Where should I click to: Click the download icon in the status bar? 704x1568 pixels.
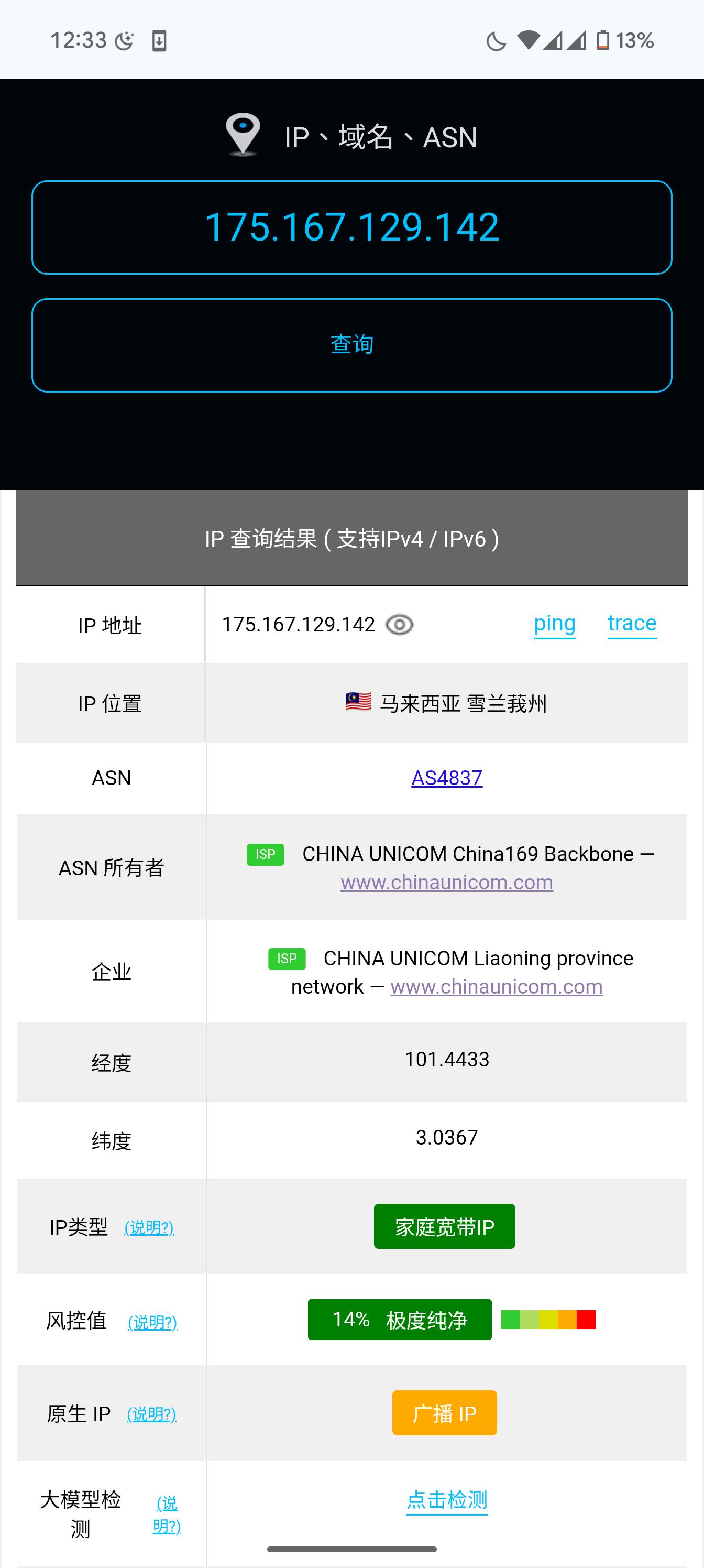coord(159,40)
